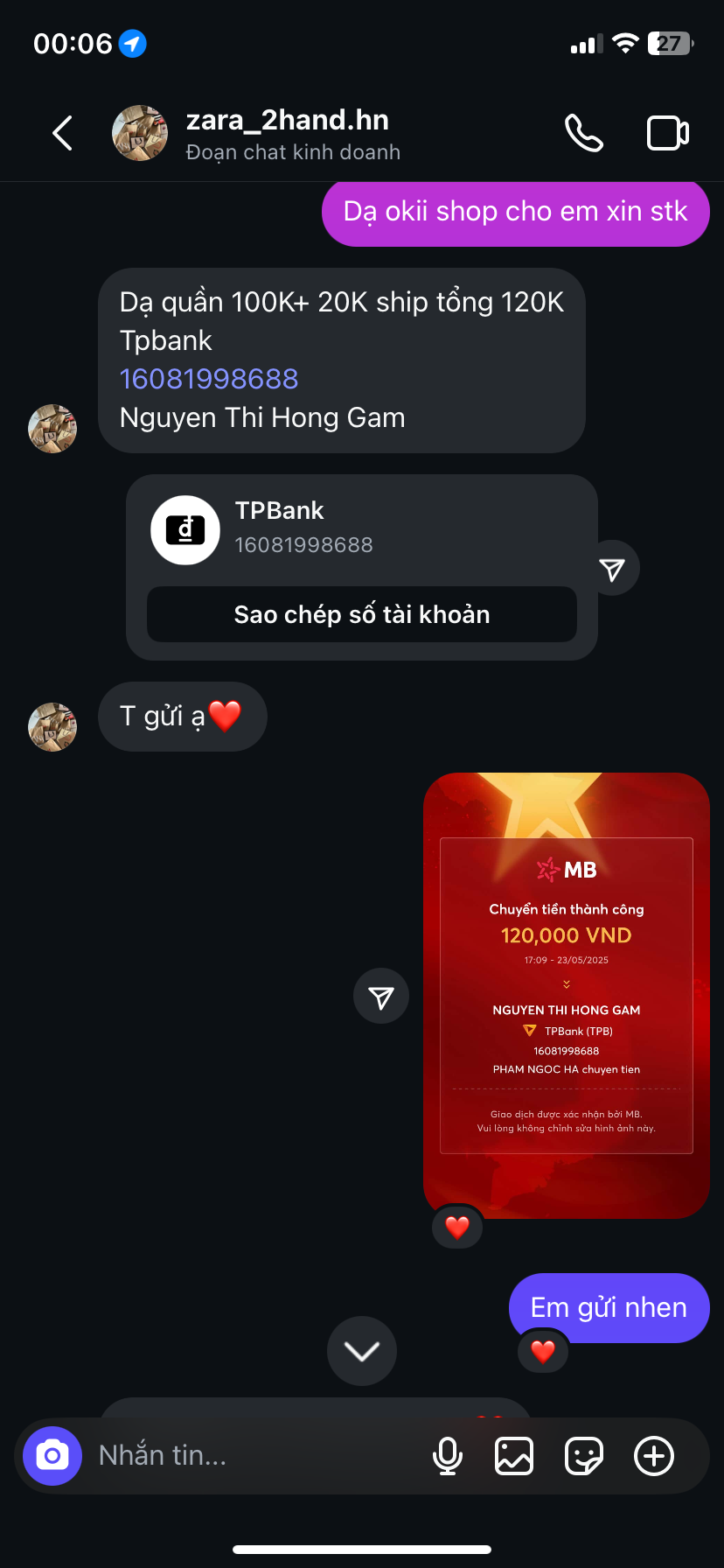724x1568 pixels.
Task: Open the camera from message bar
Action: pyautogui.click(x=52, y=1456)
